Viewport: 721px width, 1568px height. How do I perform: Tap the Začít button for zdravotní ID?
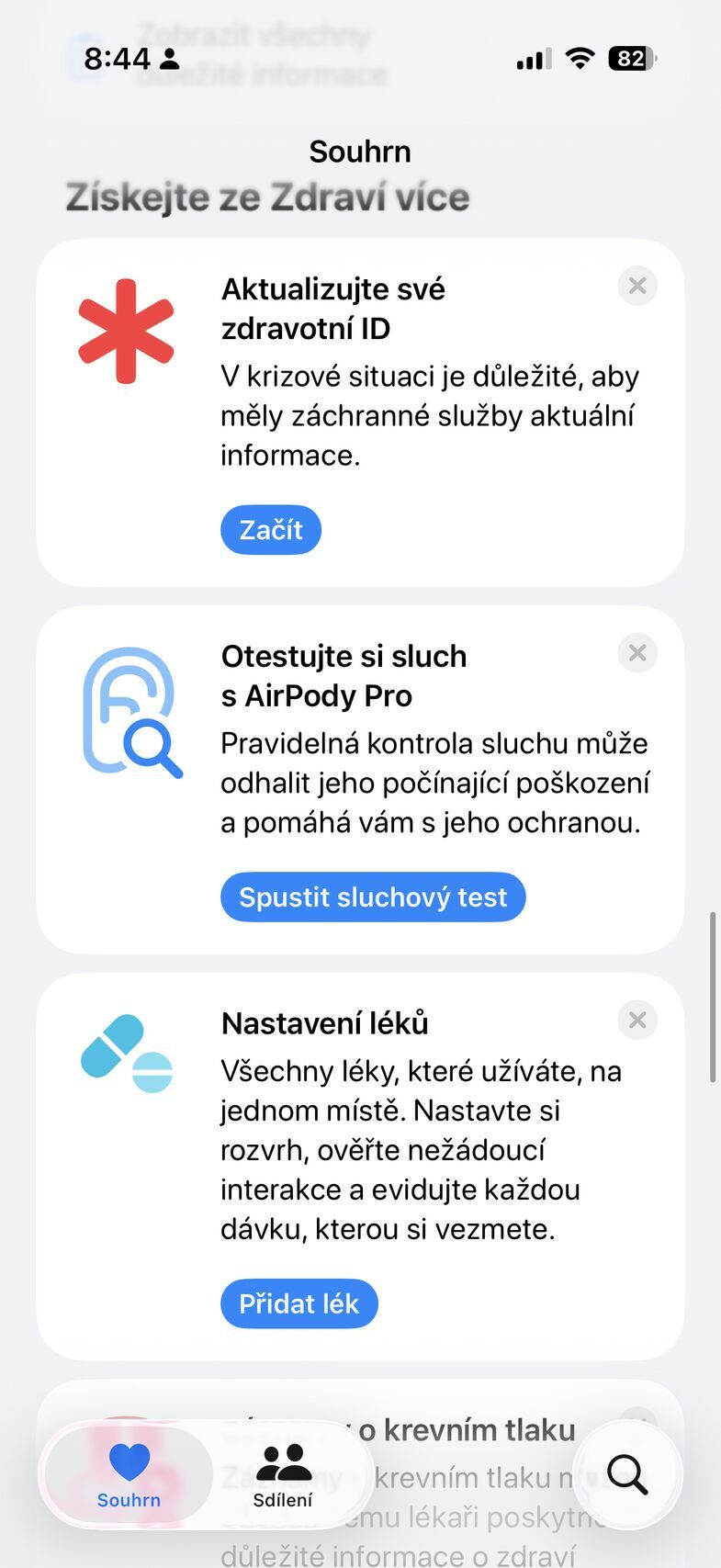click(x=270, y=530)
